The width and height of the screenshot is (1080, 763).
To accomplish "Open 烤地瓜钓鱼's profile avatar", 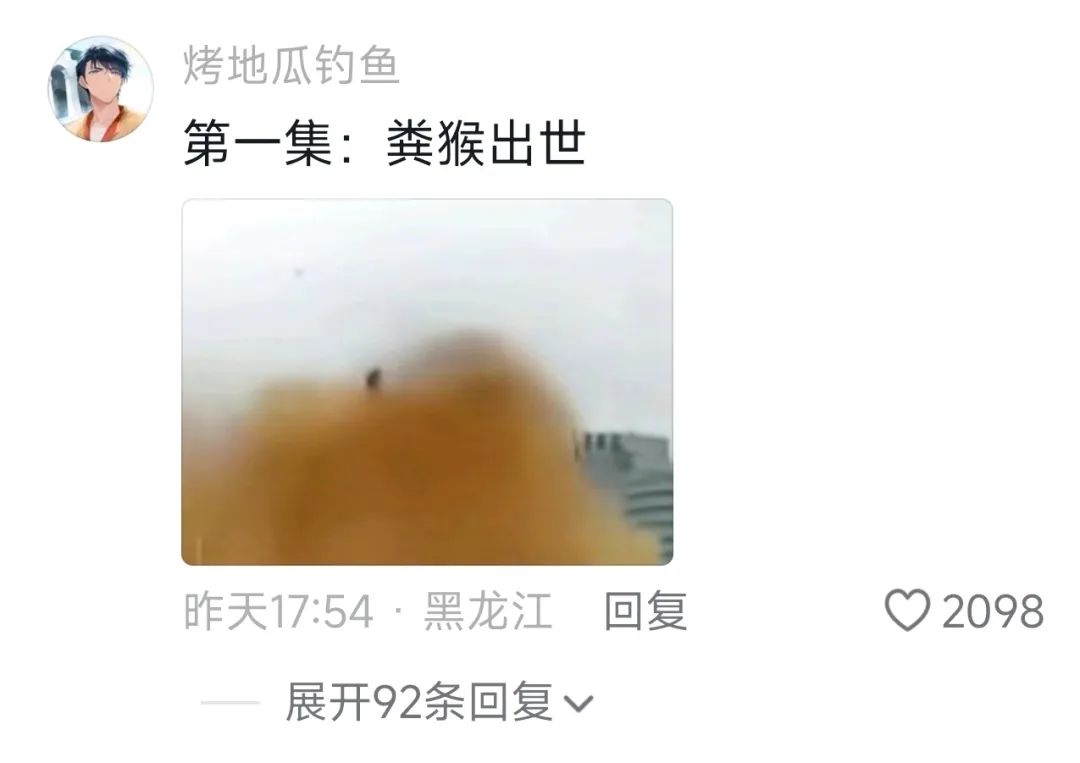I will (x=100, y=90).
